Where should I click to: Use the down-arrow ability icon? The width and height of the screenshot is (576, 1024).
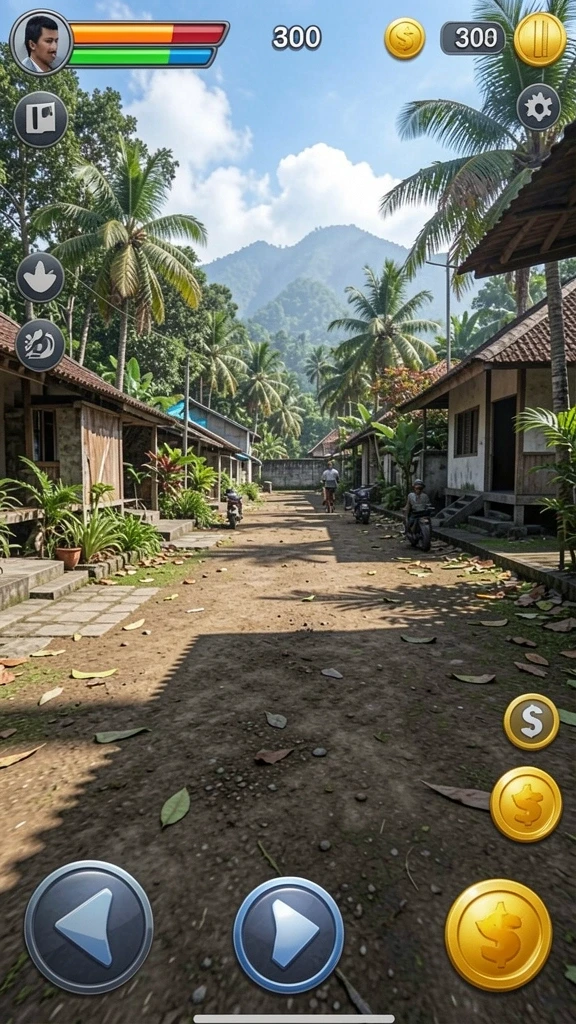pos(40,278)
